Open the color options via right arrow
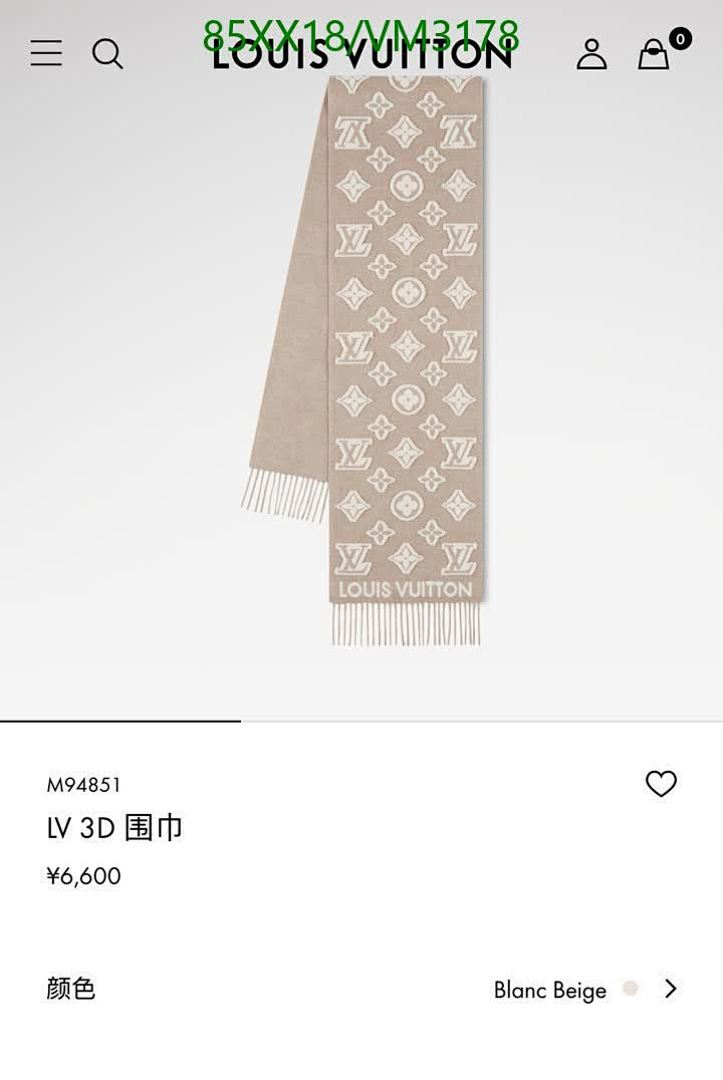Viewport: 723px width, 1080px height. coord(671,989)
